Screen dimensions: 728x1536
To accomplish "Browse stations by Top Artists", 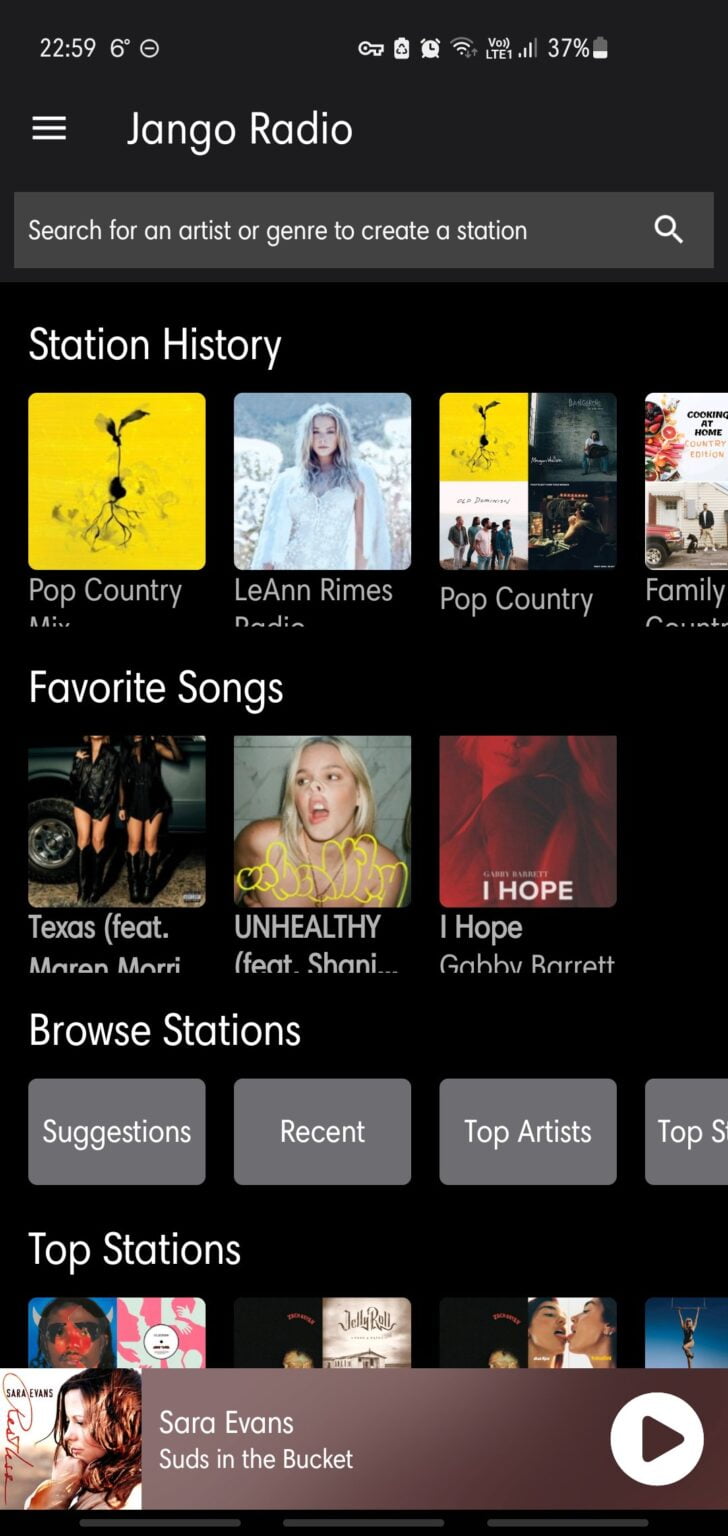I will click(x=527, y=1131).
